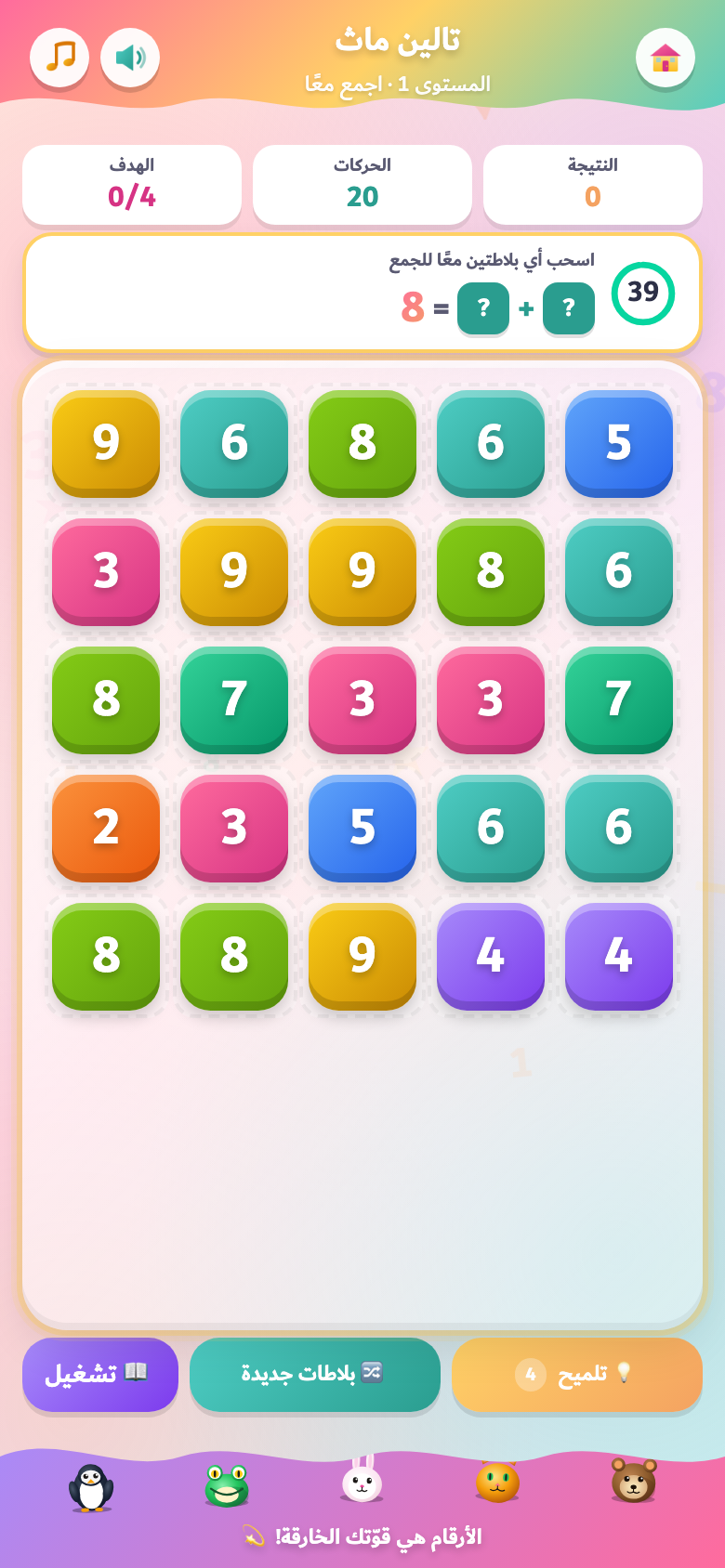Screen dimensions: 725x1568
Task: Shuffle tiles with بلاطات جديدة
Action: [315, 1374]
